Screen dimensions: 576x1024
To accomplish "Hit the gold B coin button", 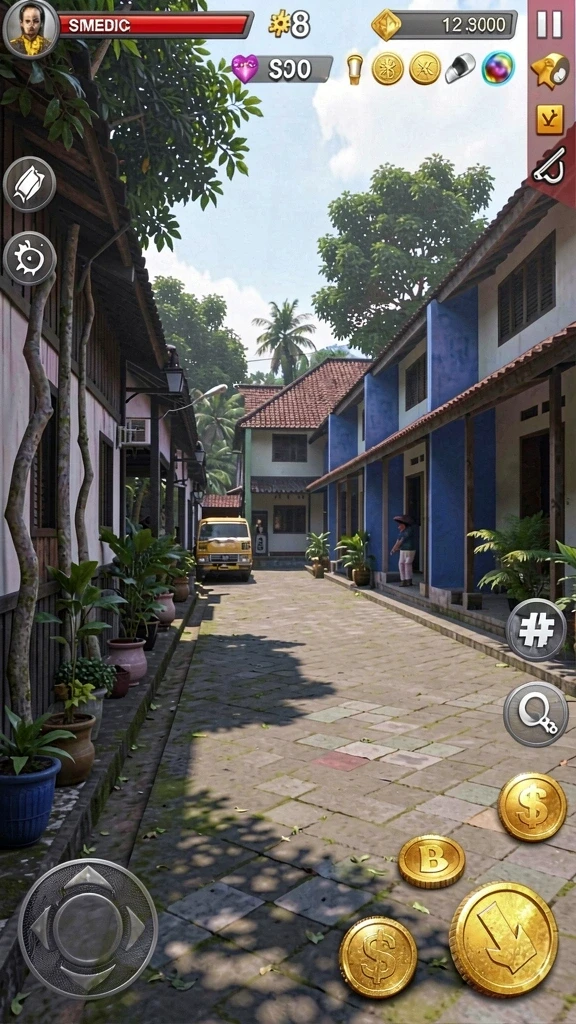I will [x=432, y=861].
